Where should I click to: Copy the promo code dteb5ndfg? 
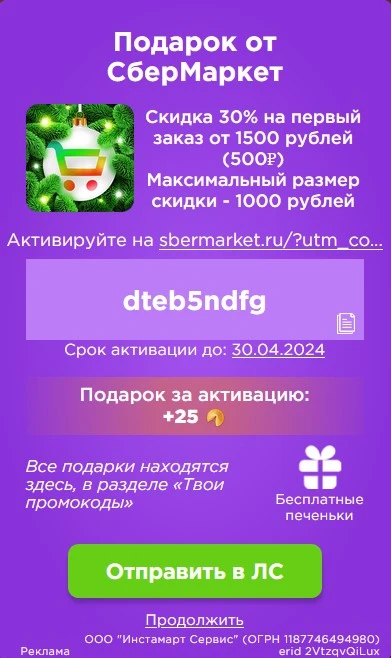pyautogui.click(x=346, y=324)
